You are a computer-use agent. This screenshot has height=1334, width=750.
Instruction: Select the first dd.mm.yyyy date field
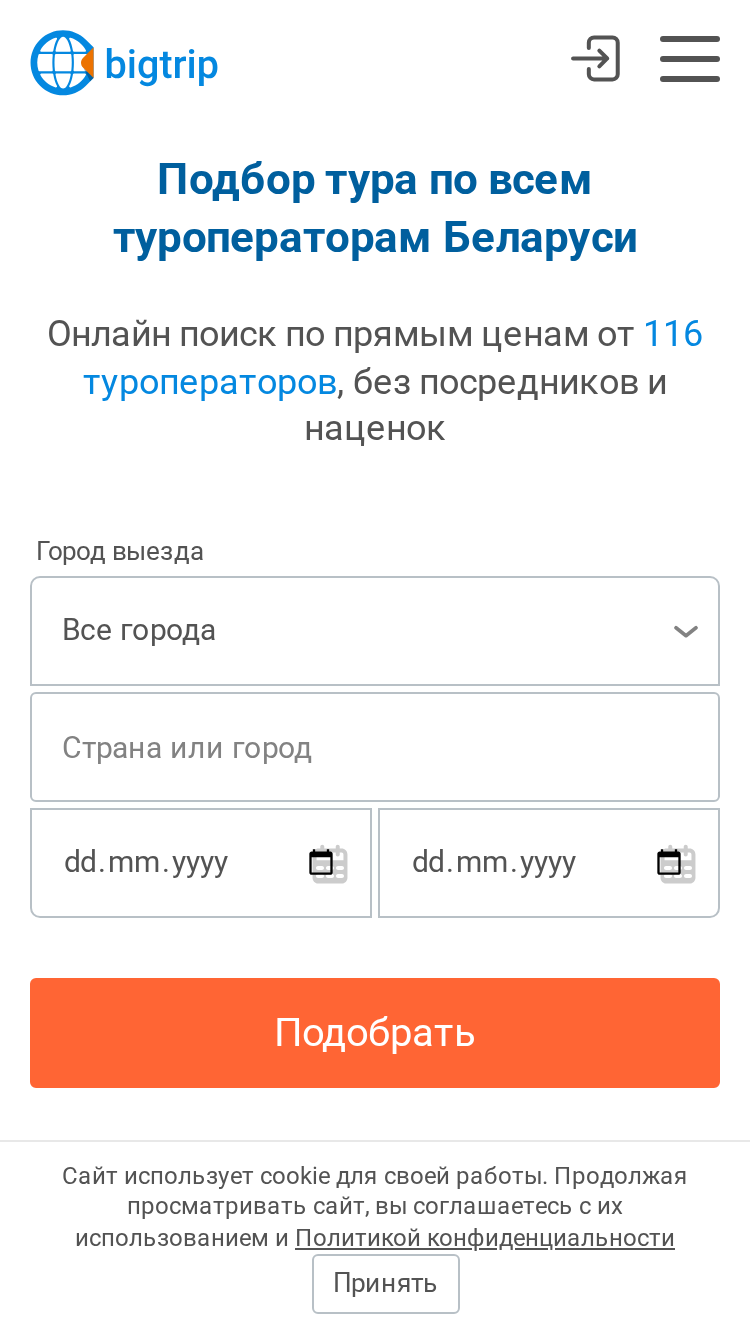(201, 863)
